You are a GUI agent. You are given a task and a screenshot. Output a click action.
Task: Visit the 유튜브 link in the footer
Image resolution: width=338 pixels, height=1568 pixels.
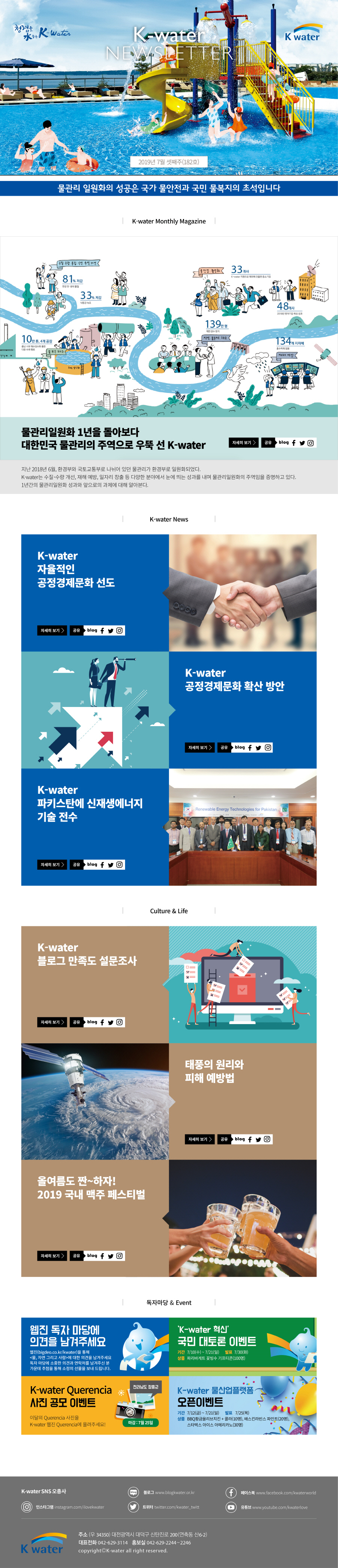(x=267, y=1506)
